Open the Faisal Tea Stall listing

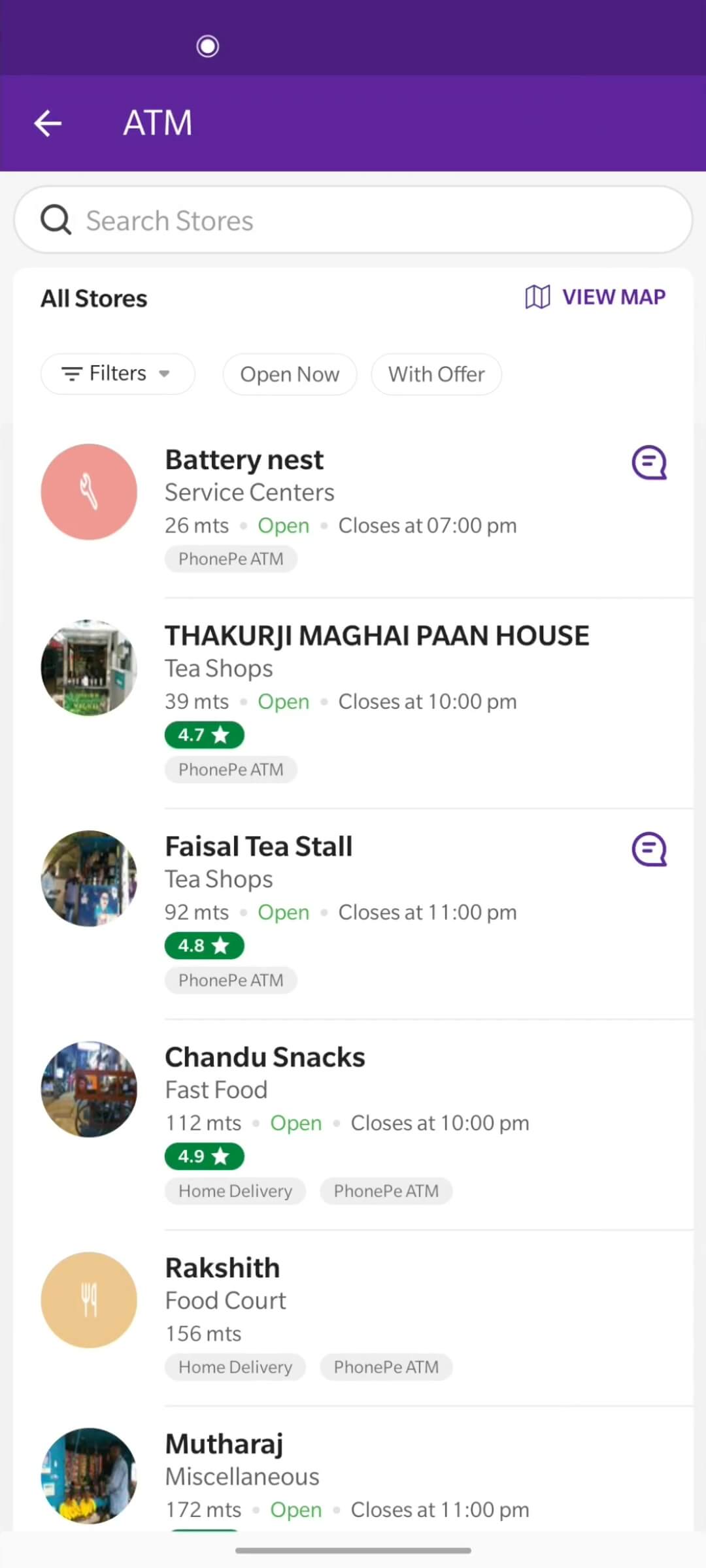pyautogui.click(x=353, y=914)
